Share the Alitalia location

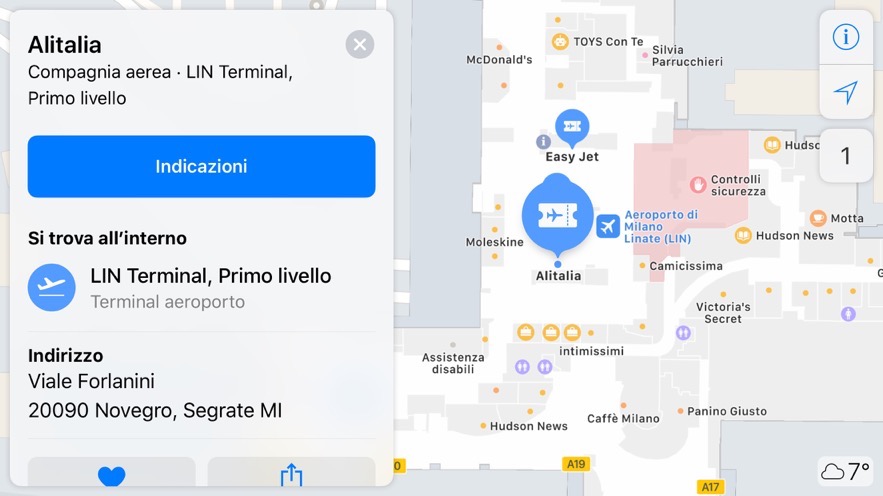291,476
